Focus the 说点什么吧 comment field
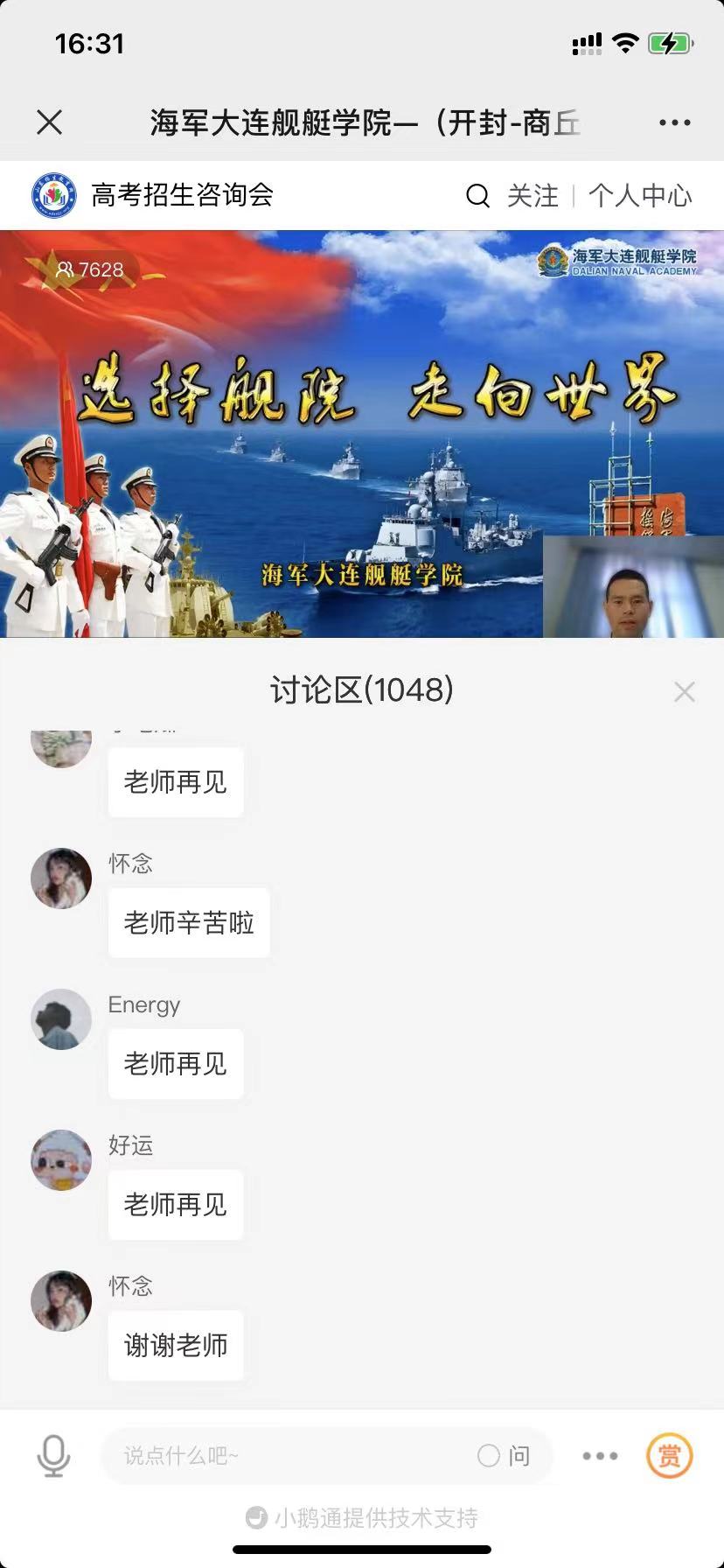 [x=289, y=1456]
